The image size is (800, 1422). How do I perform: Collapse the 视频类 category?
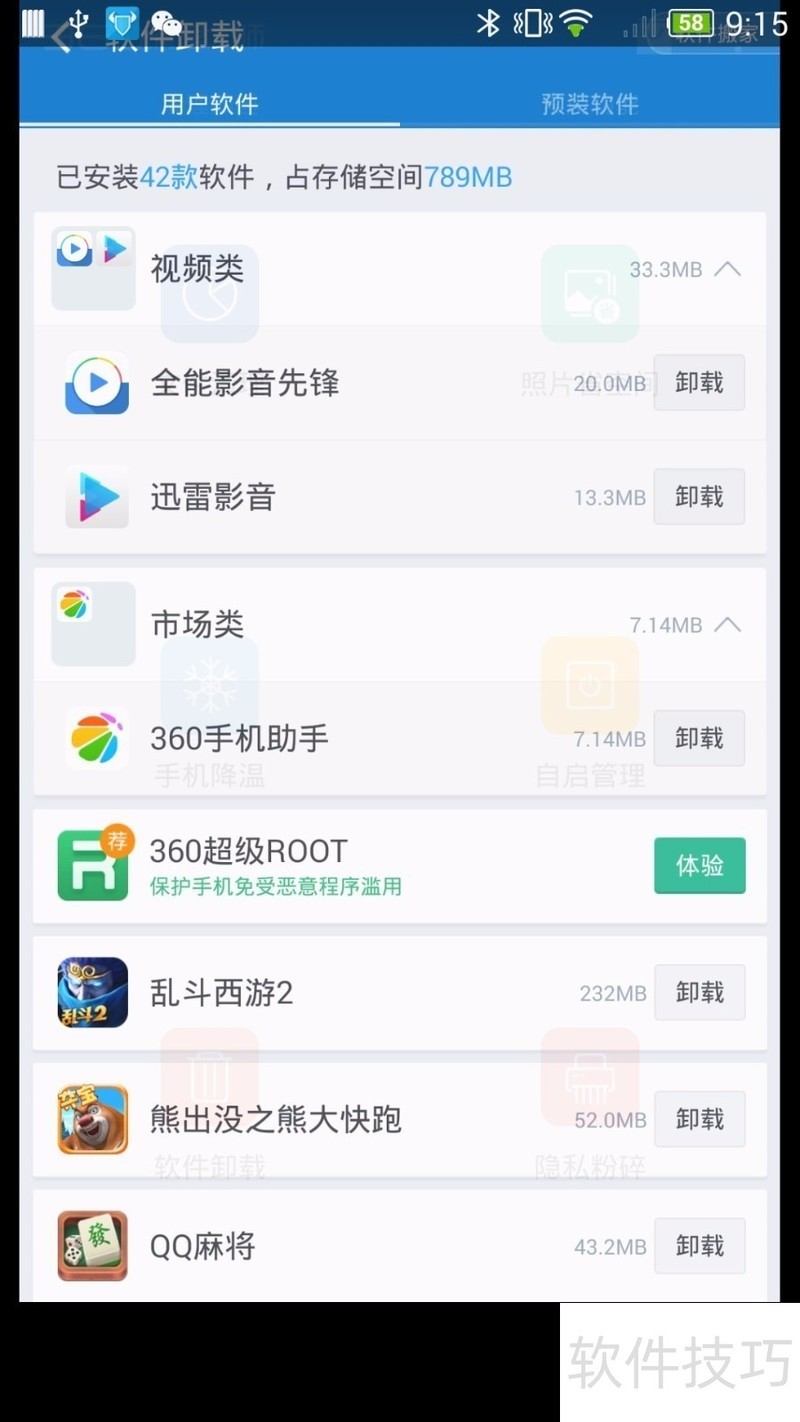pos(728,269)
